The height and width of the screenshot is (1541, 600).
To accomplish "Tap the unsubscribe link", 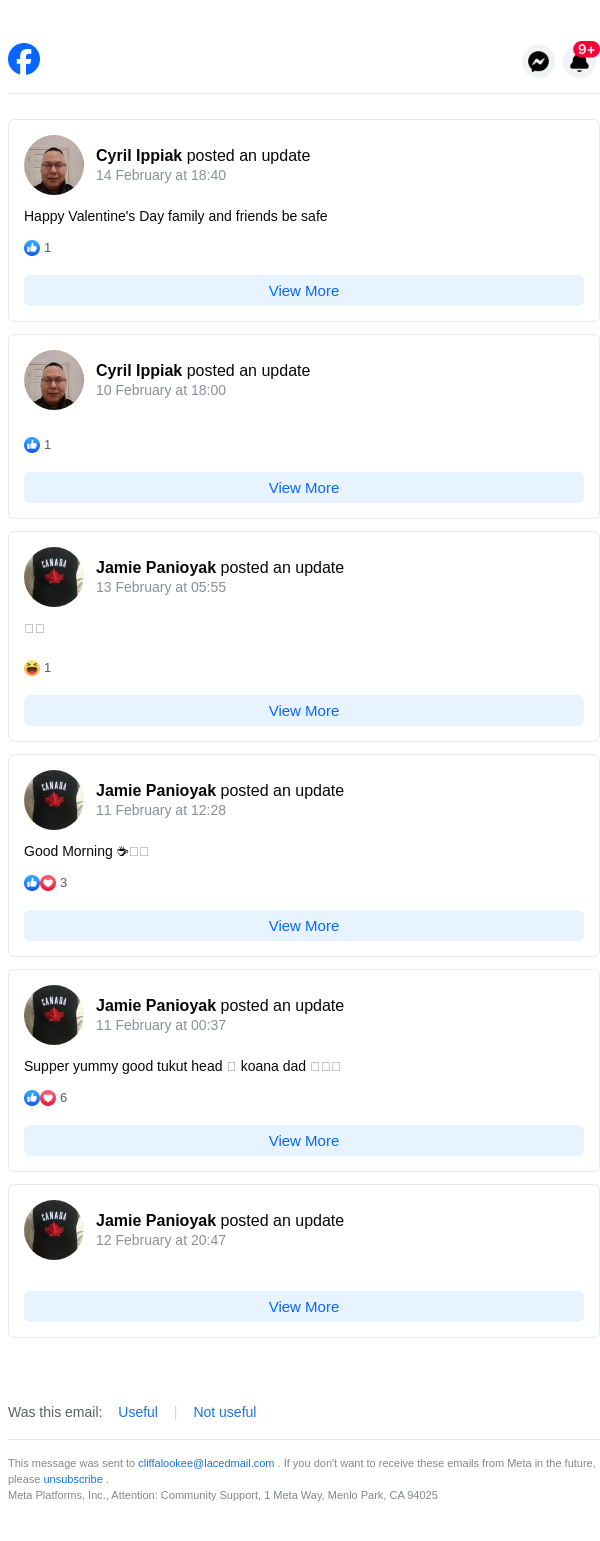I will point(73,1479).
